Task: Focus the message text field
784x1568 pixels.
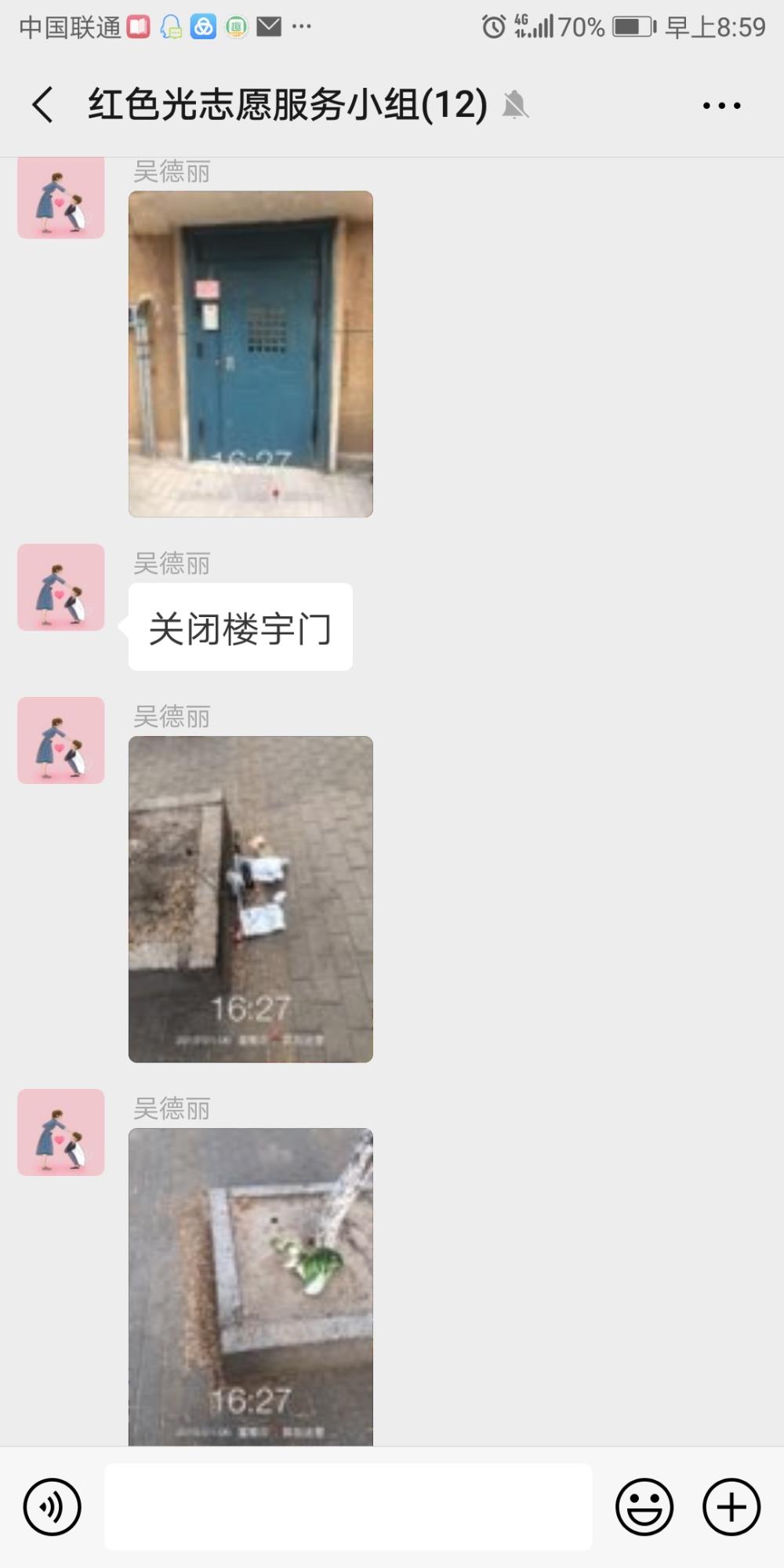Action: click(x=349, y=1507)
